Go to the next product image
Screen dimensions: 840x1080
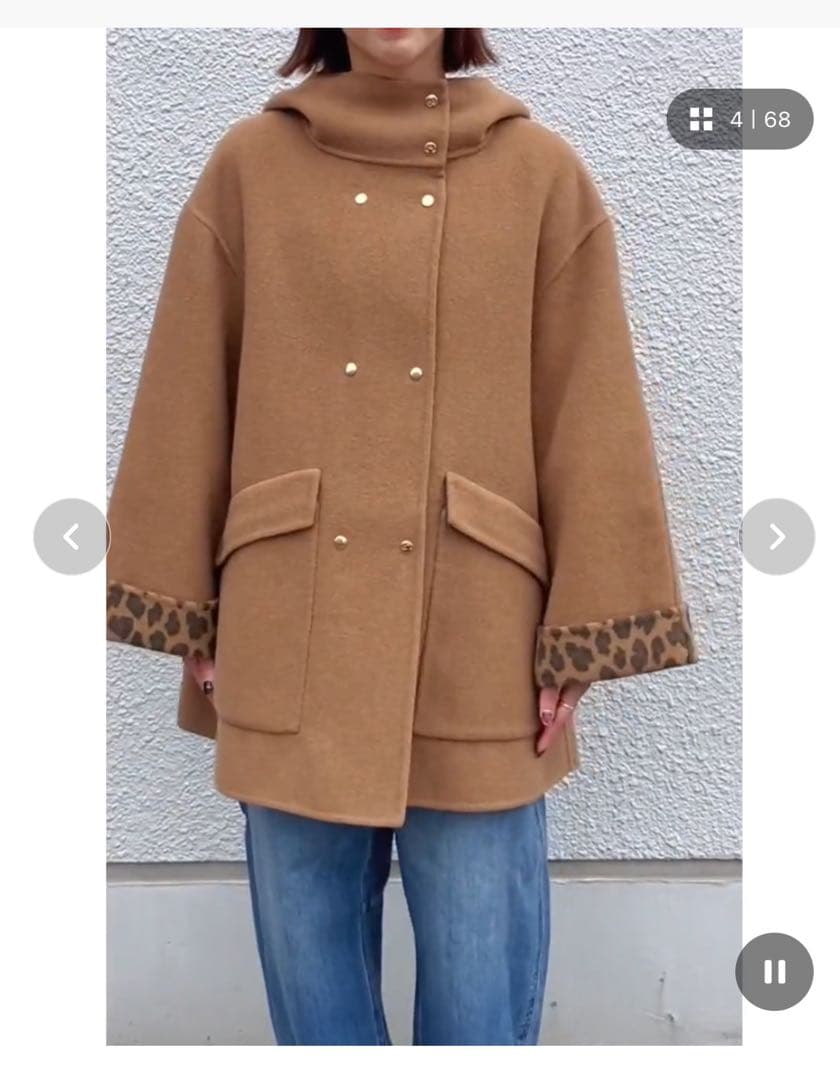pos(777,537)
